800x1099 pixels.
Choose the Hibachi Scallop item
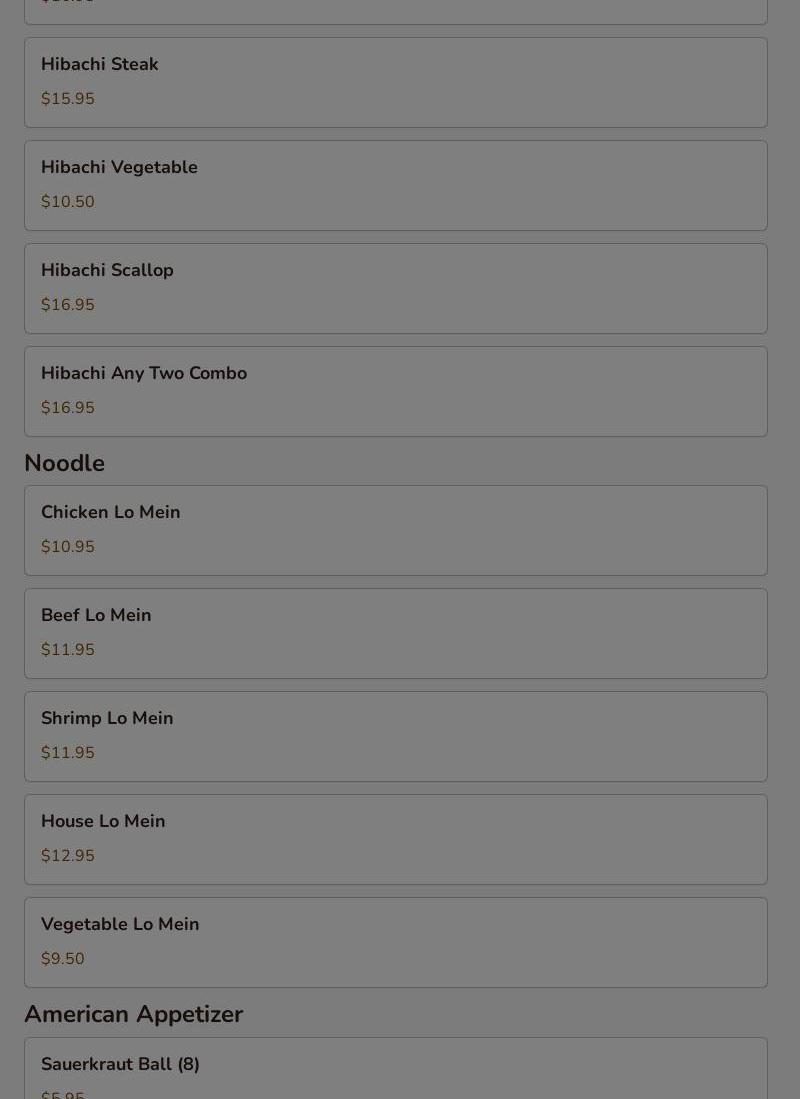coord(395,288)
